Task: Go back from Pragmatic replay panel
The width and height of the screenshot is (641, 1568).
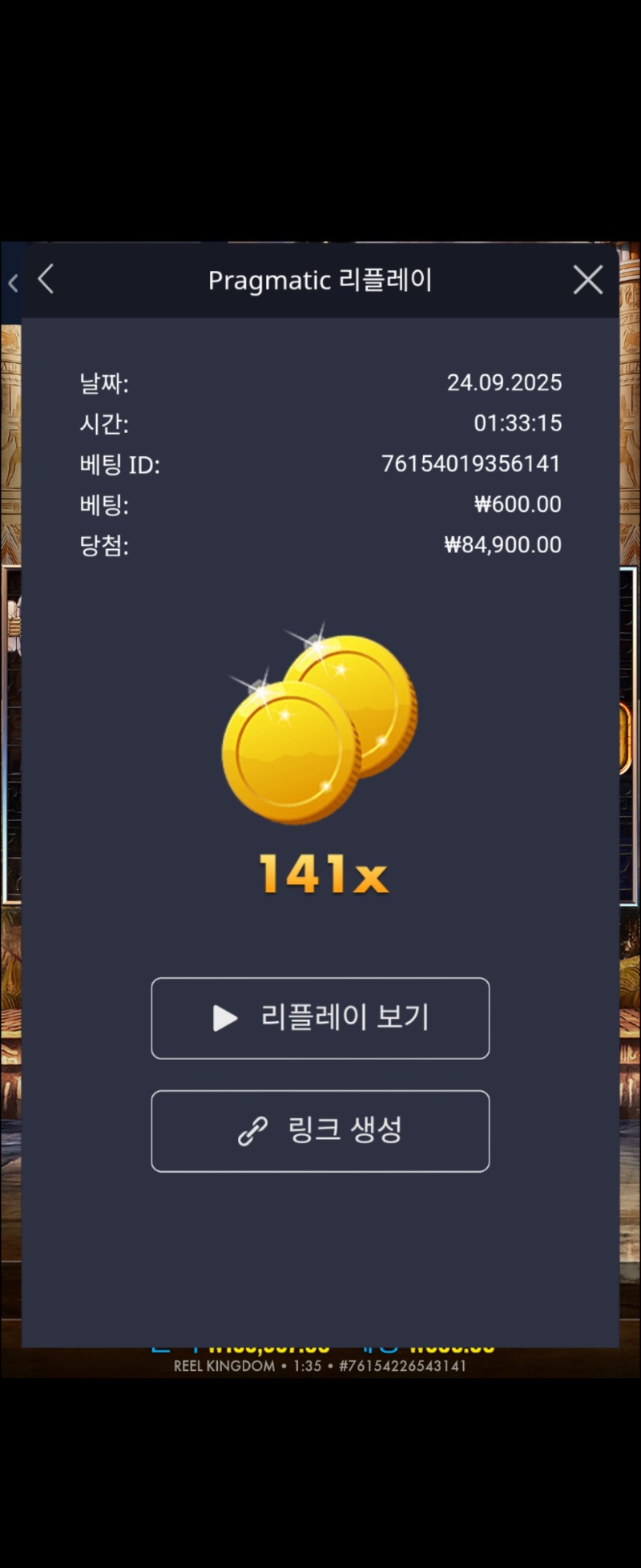Action: [46, 280]
